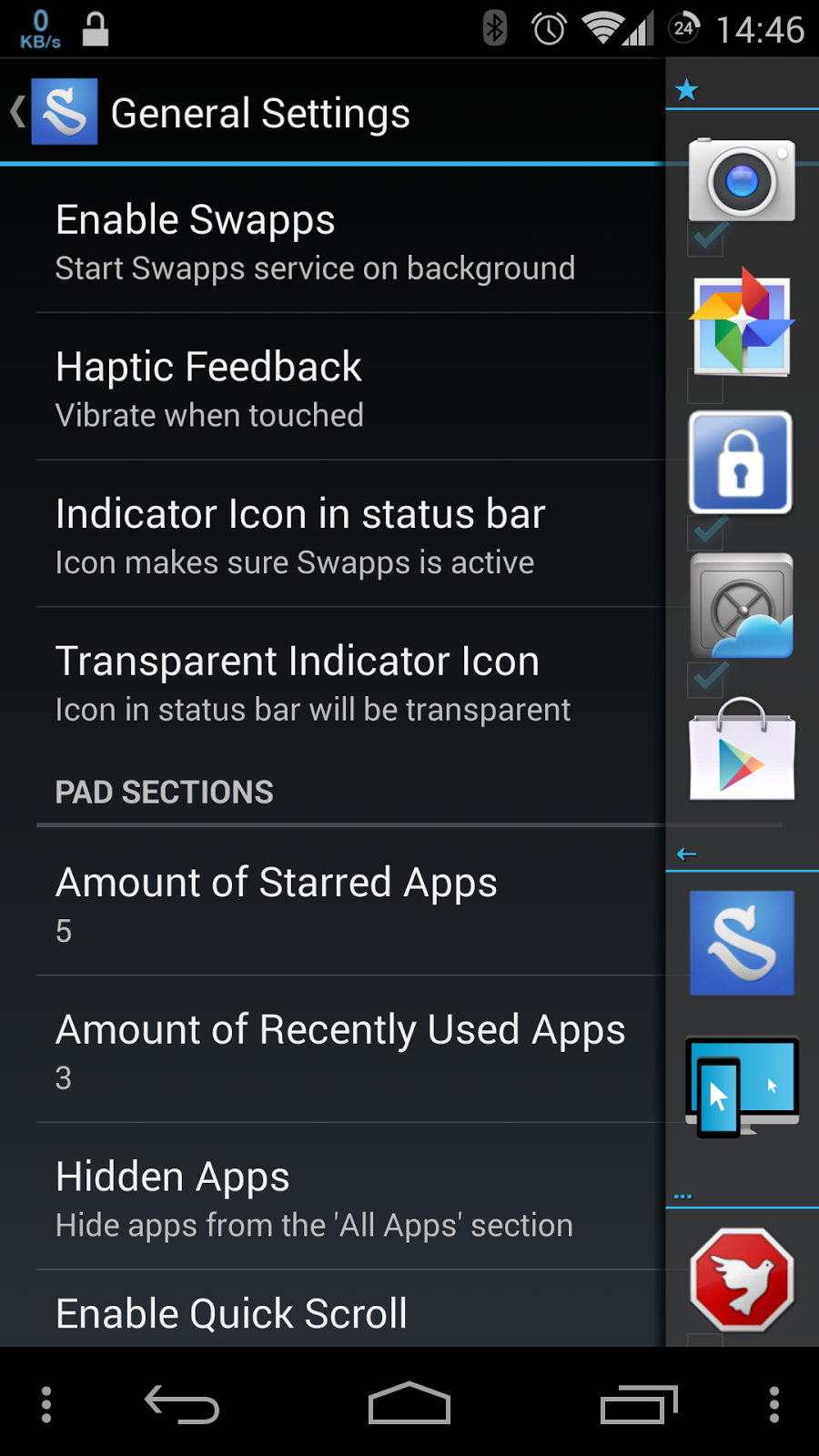Launch the Camera app from the side pad

pyautogui.click(x=742, y=180)
